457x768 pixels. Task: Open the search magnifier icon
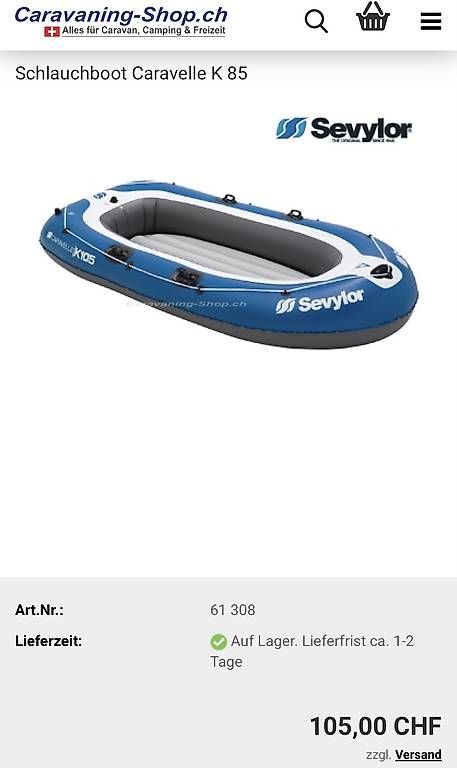click(316, 22)
